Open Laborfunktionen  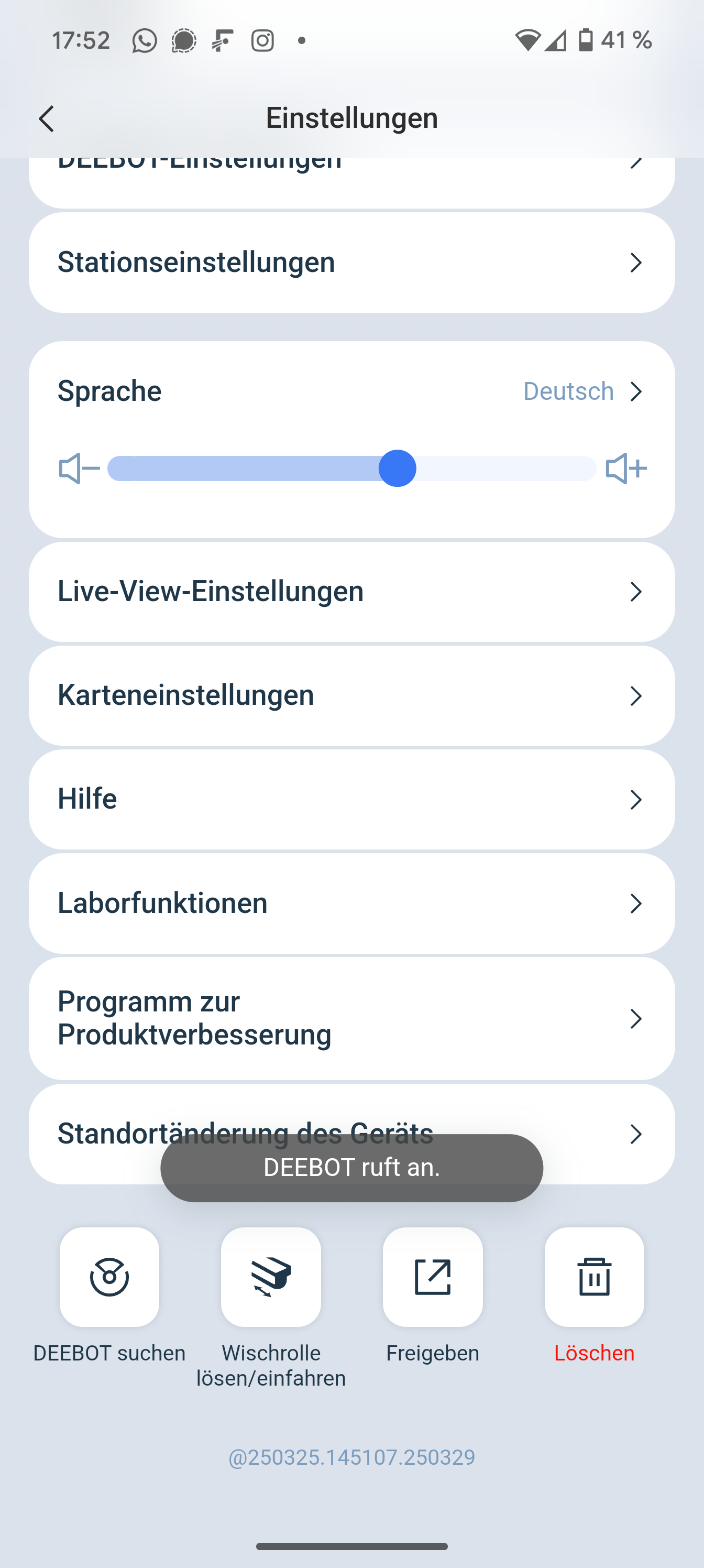coord(351,903)
